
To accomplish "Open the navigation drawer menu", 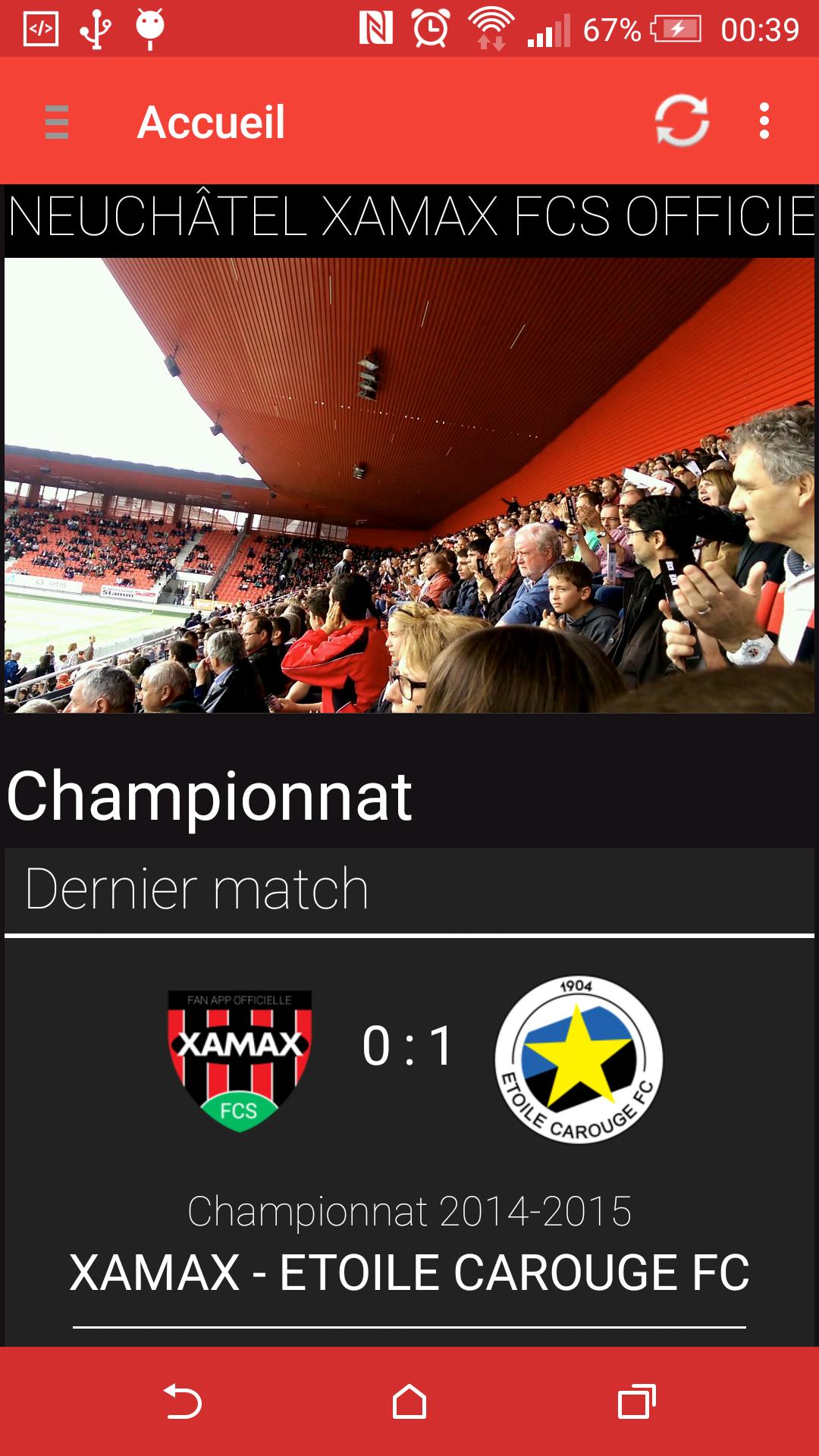I will point(57,122).
